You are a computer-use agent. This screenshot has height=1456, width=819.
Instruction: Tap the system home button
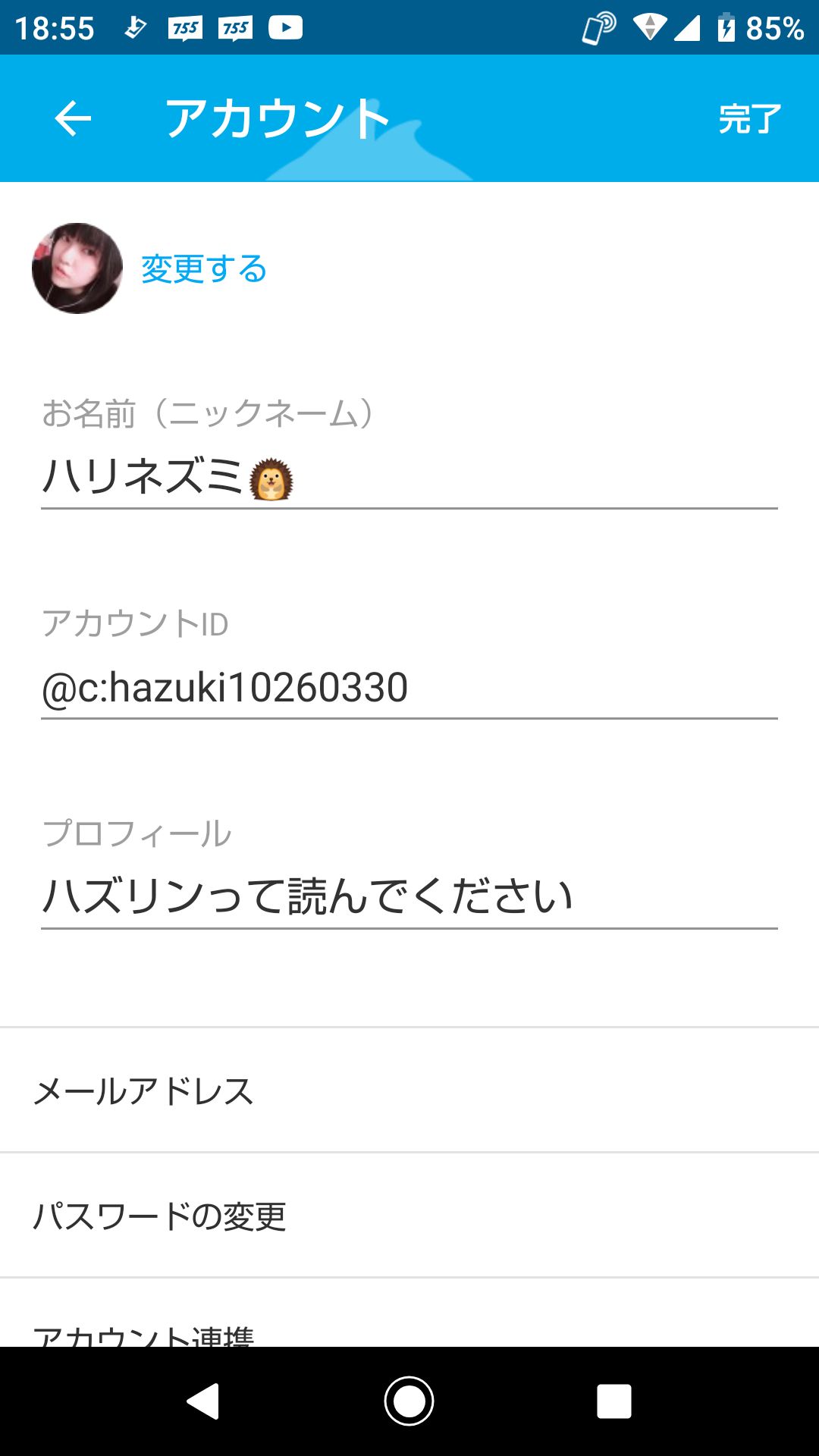[x=409, y=1401]
